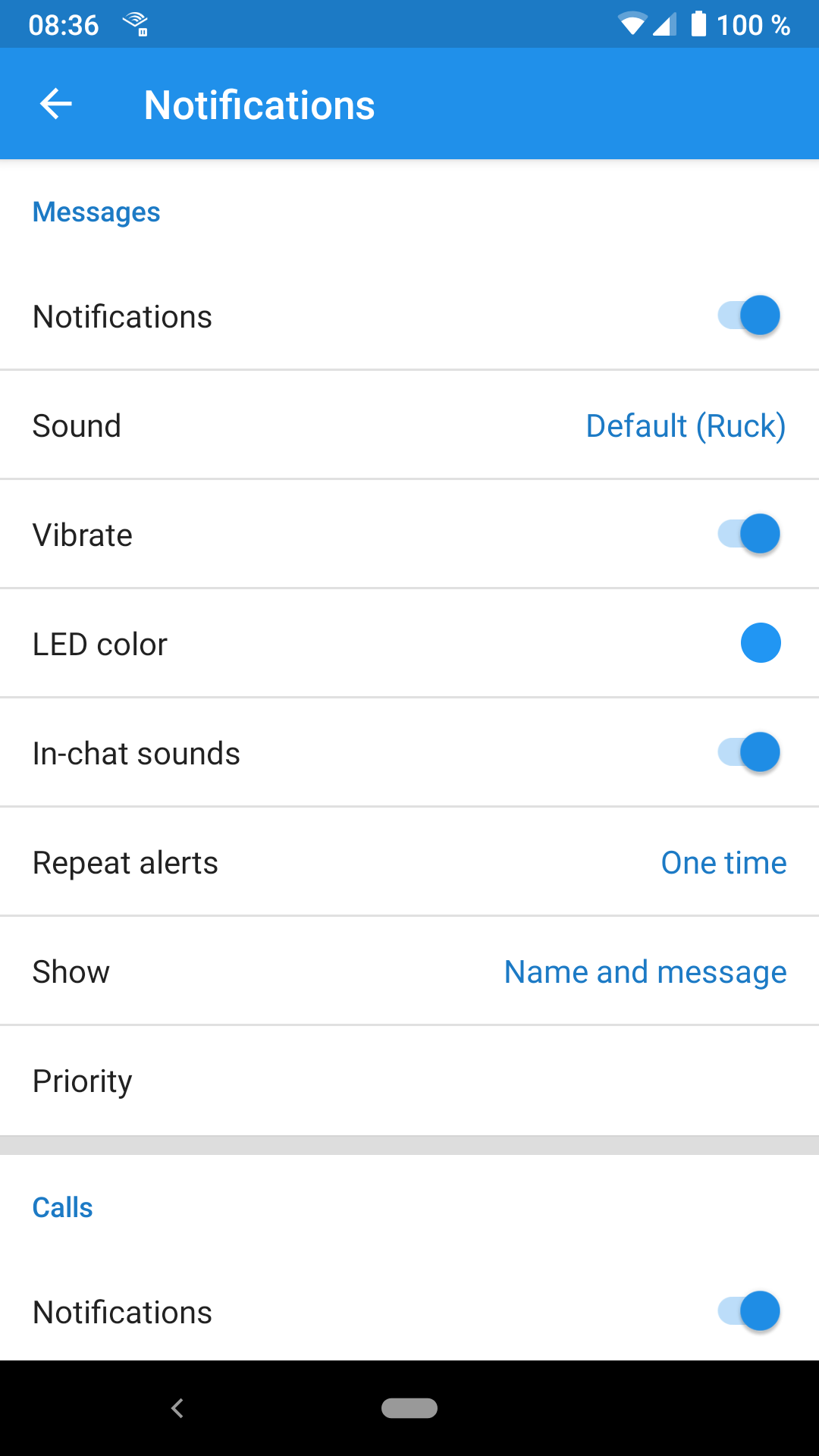Viewport: 819px width, 1456px height.
Task: Open the Priority setting
Action: pyautogui.click(x=409, y=1080)
